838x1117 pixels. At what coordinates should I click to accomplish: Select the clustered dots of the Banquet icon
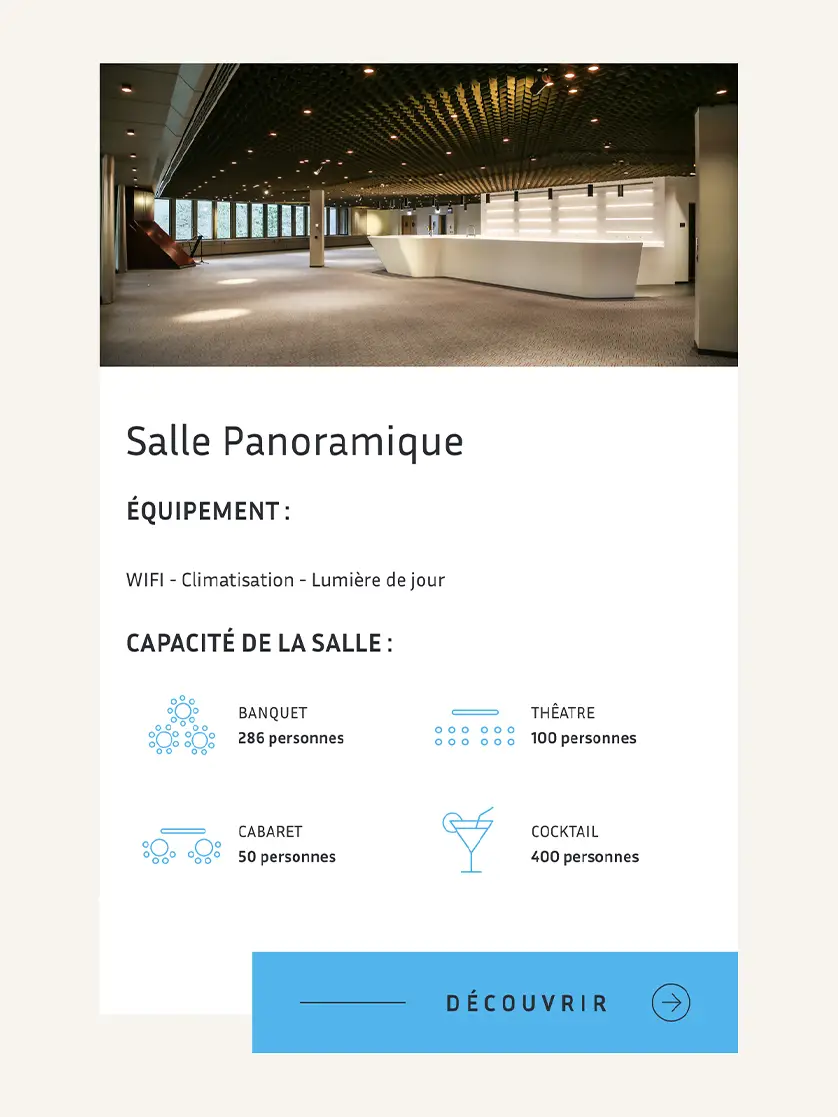click(x=180, y=726)
